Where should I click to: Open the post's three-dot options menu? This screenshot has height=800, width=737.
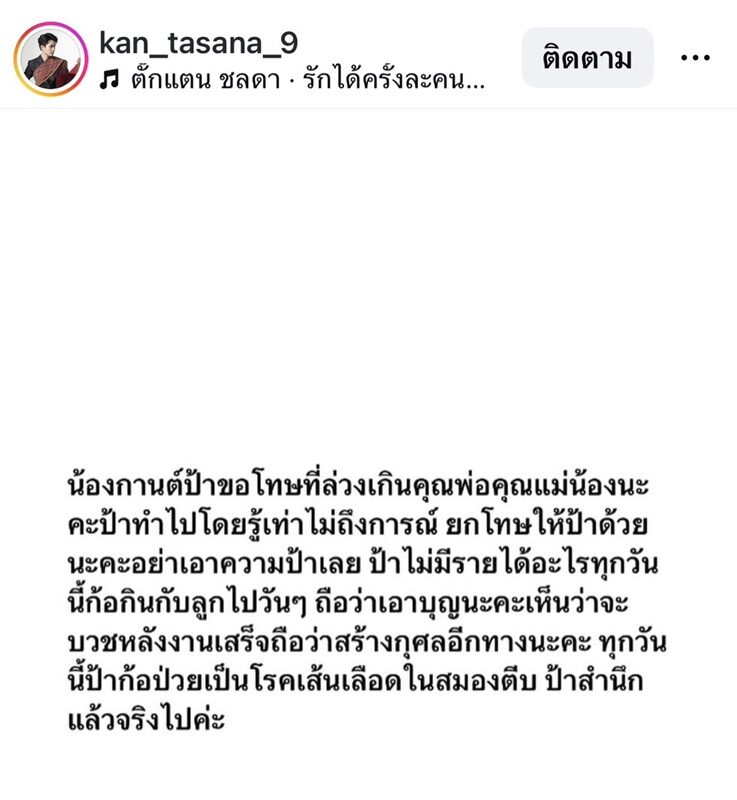[x=695, y=58]
